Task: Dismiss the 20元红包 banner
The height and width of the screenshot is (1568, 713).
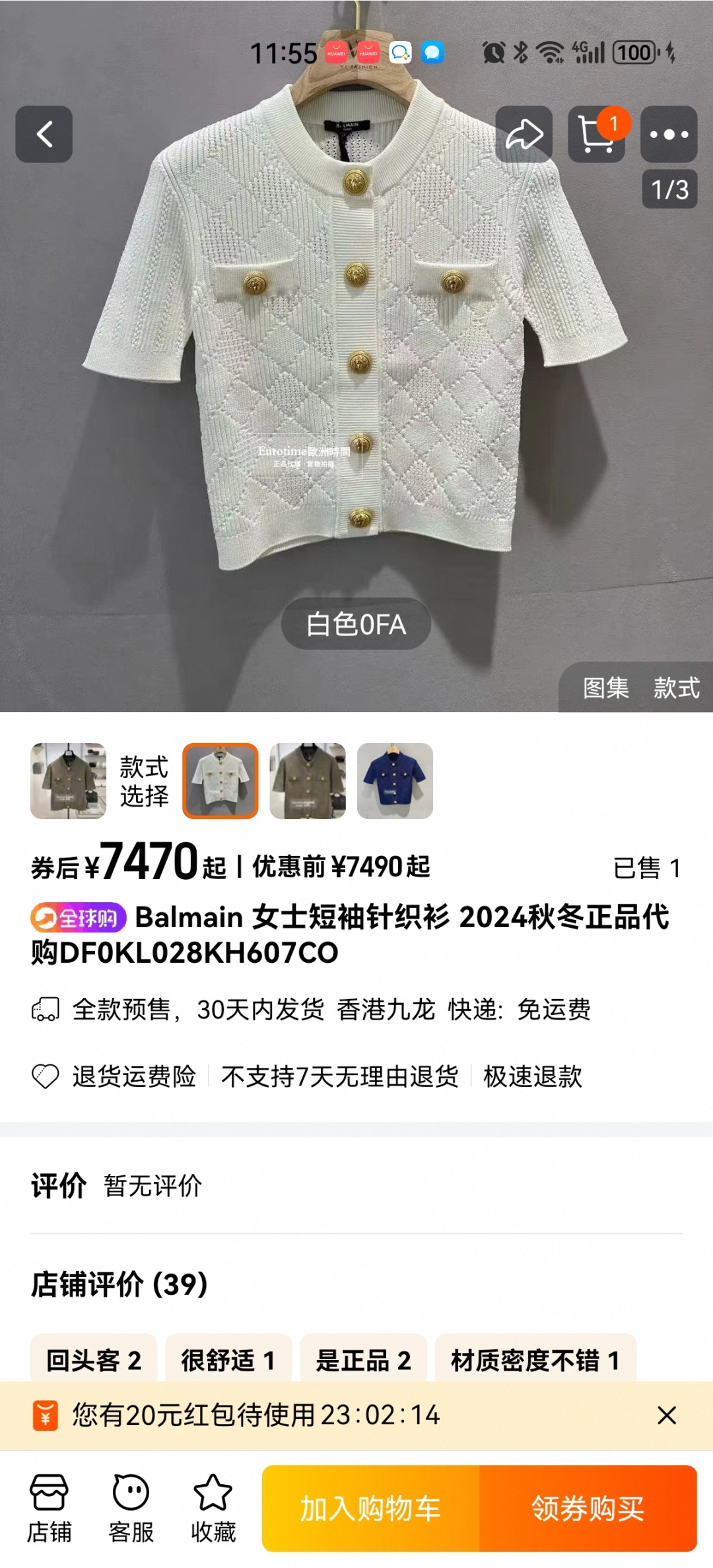Action: pyautogui.click(x=667, y=1415)
